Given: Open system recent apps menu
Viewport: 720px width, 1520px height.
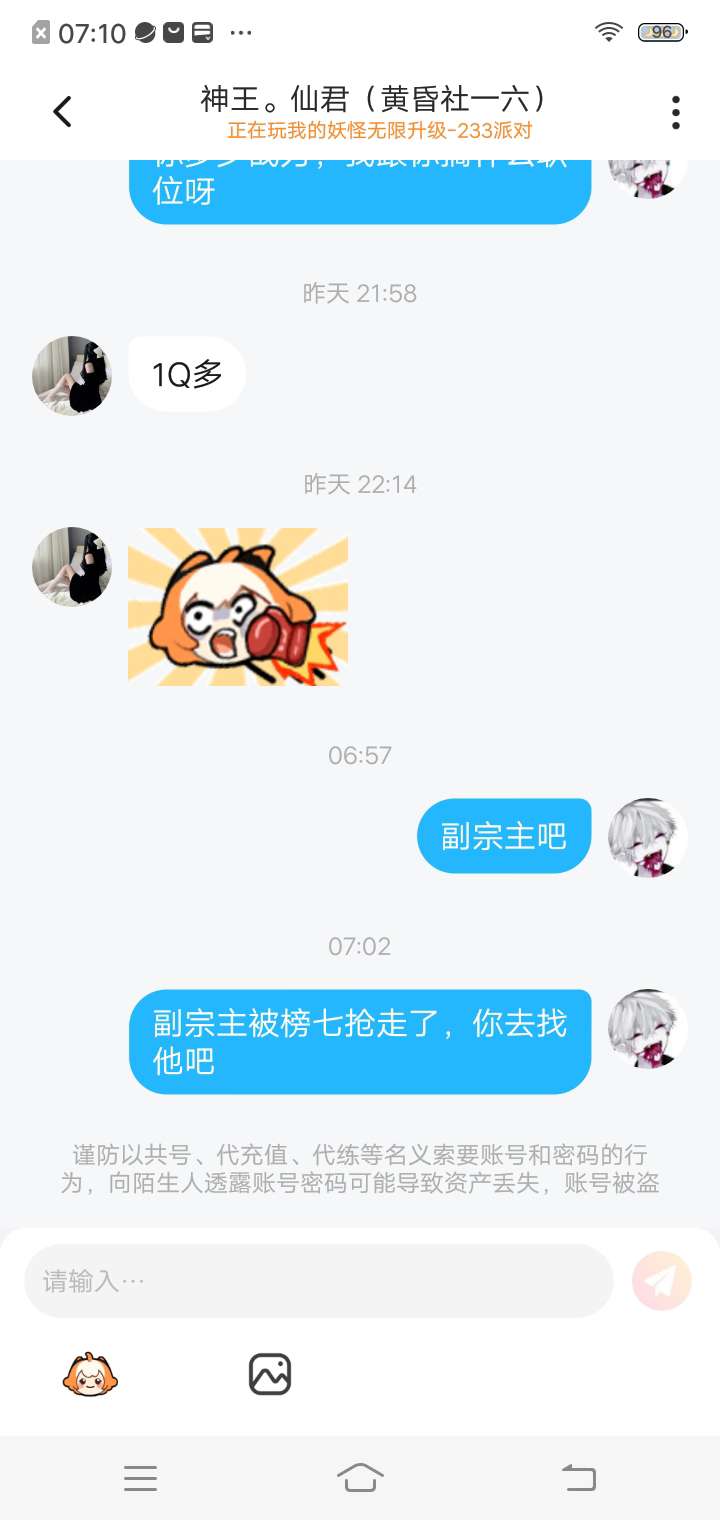Looking at the screenshot, I should click(x=140, y=1477).
